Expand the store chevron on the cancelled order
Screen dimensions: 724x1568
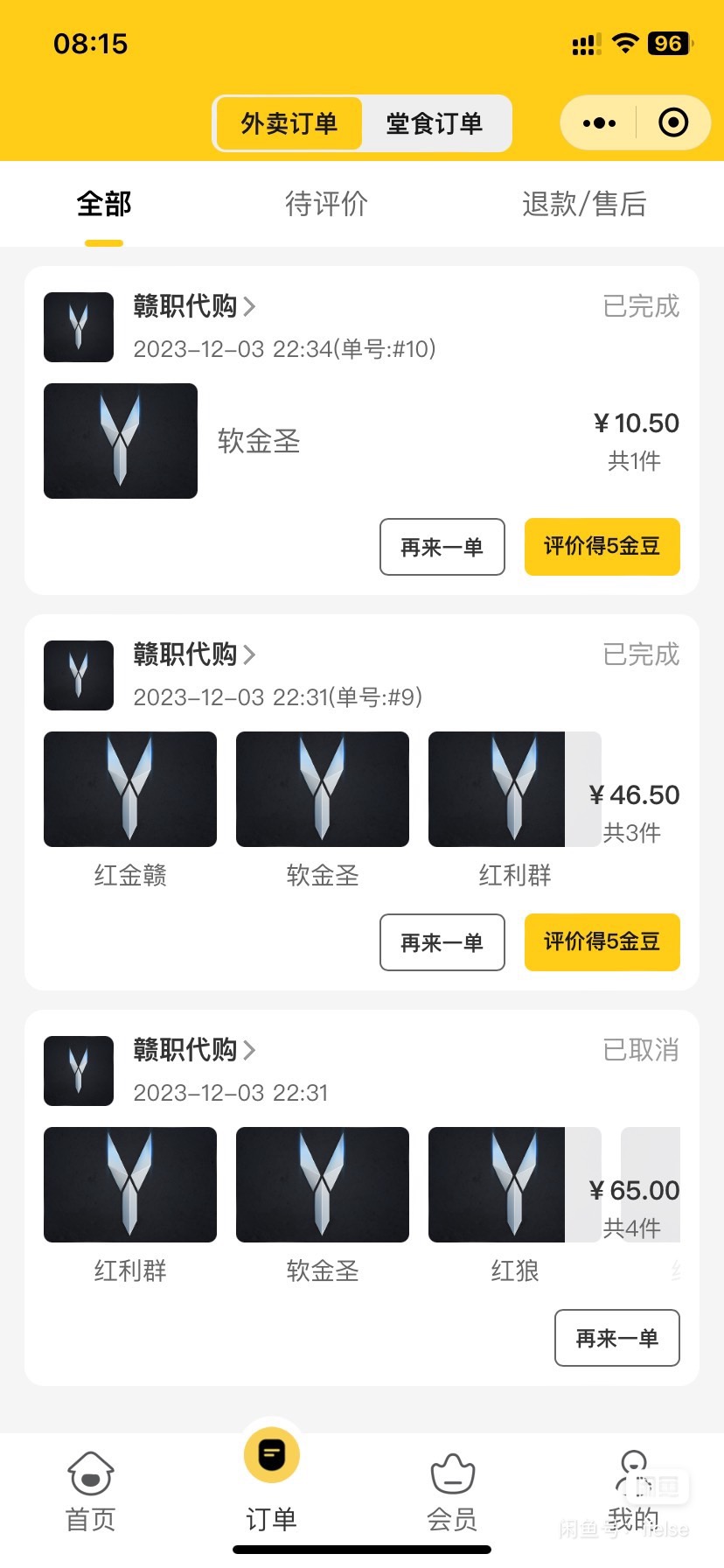[250, 1050]
